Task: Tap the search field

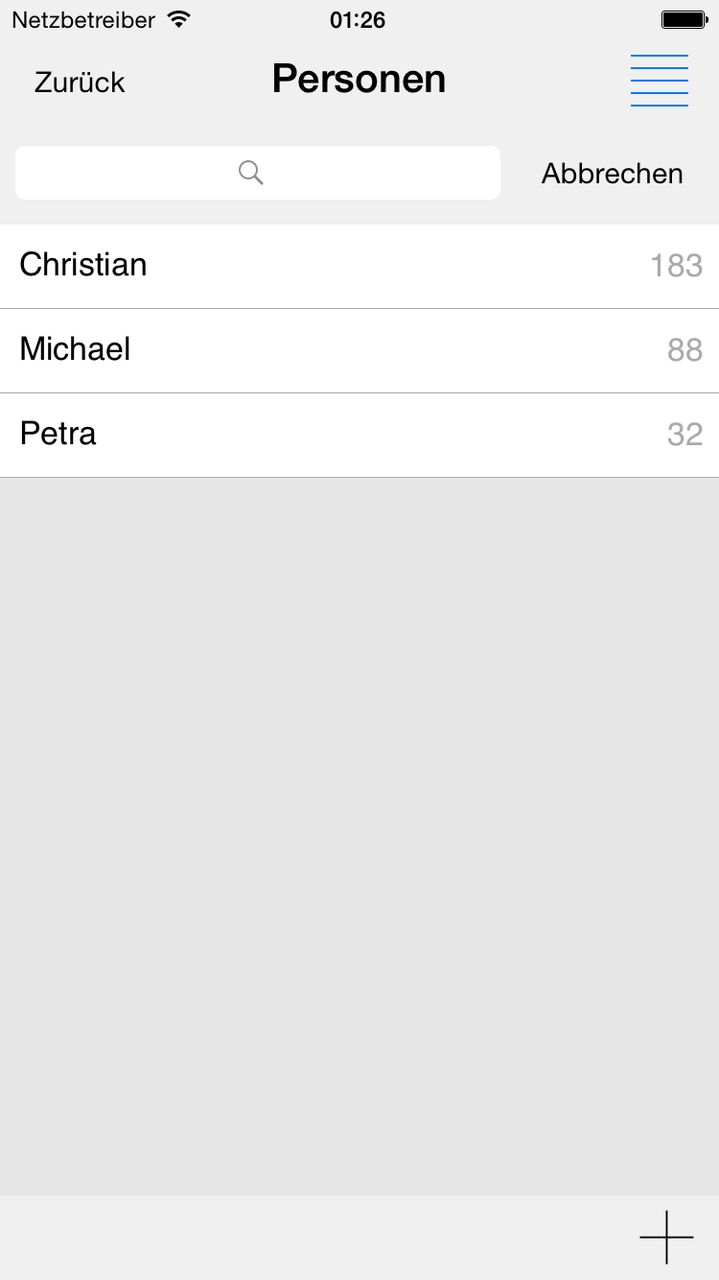Action: pos(258,173)
